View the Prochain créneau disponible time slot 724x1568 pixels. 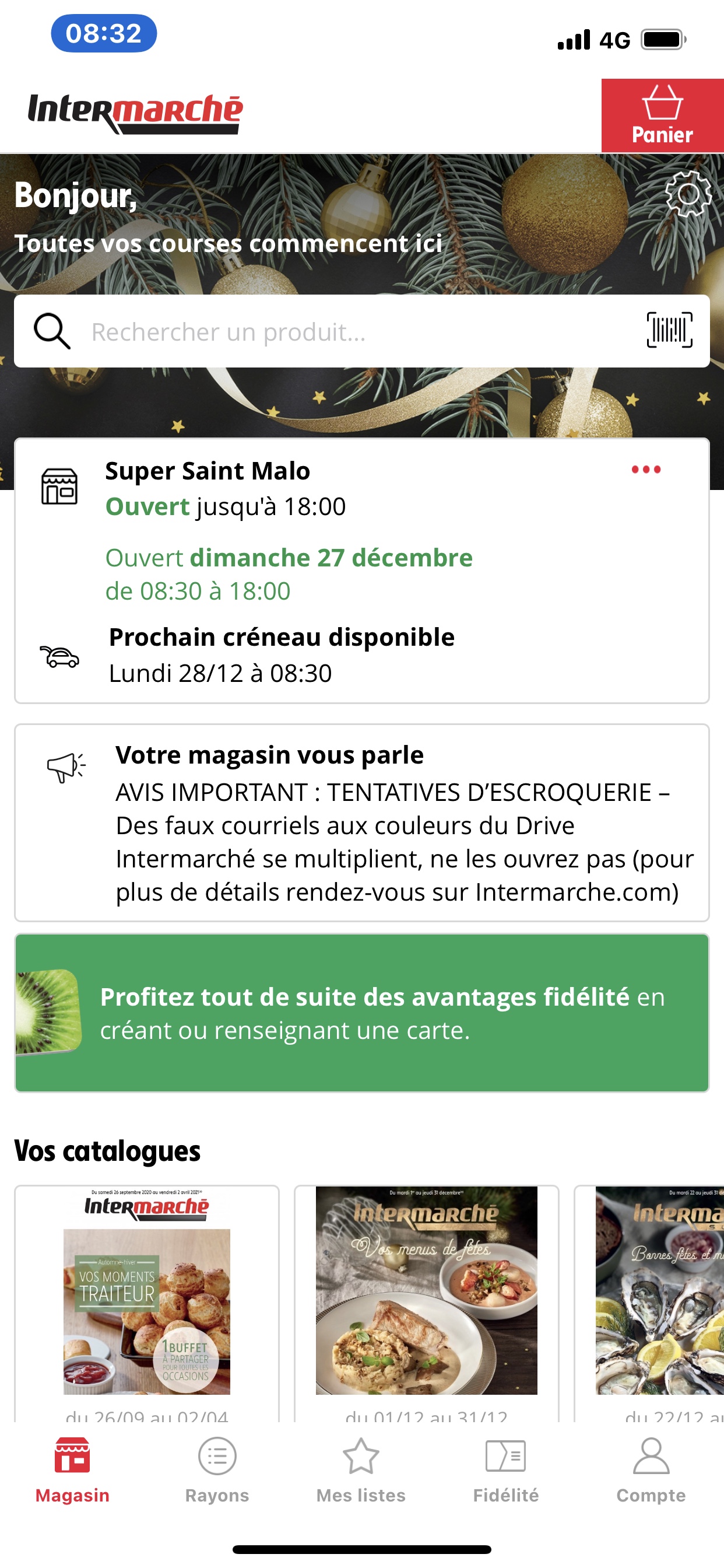(281, 655)
